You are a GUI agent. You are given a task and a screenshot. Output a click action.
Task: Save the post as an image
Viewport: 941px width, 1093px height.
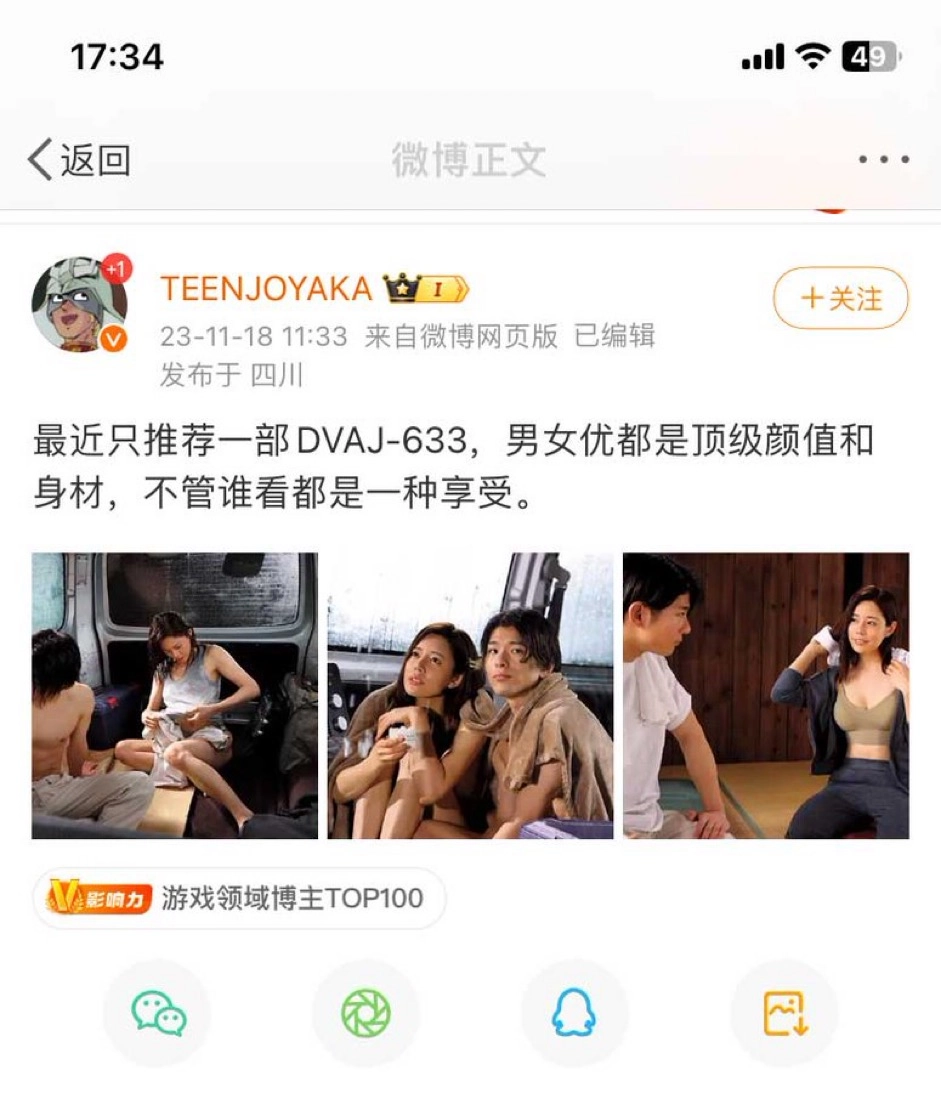pyautogui.click(x=784, y=1013)
